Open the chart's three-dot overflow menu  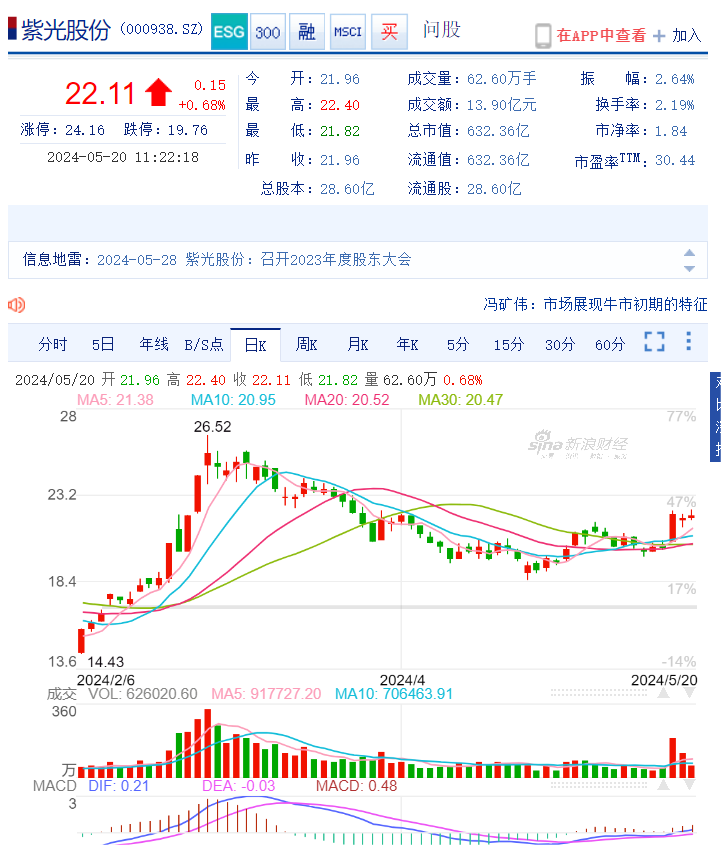coord(688,342)
